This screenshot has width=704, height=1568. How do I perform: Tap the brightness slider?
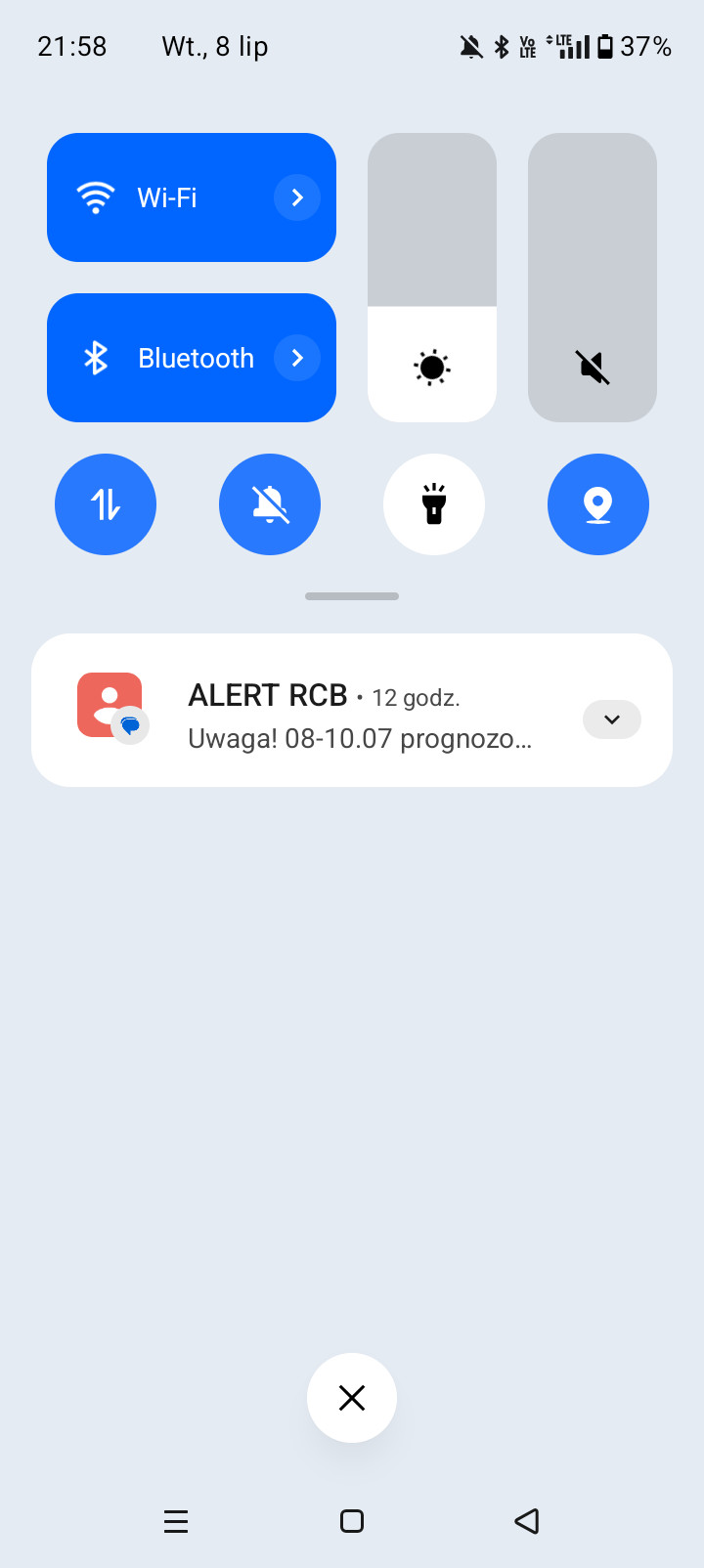click(432, 278)
